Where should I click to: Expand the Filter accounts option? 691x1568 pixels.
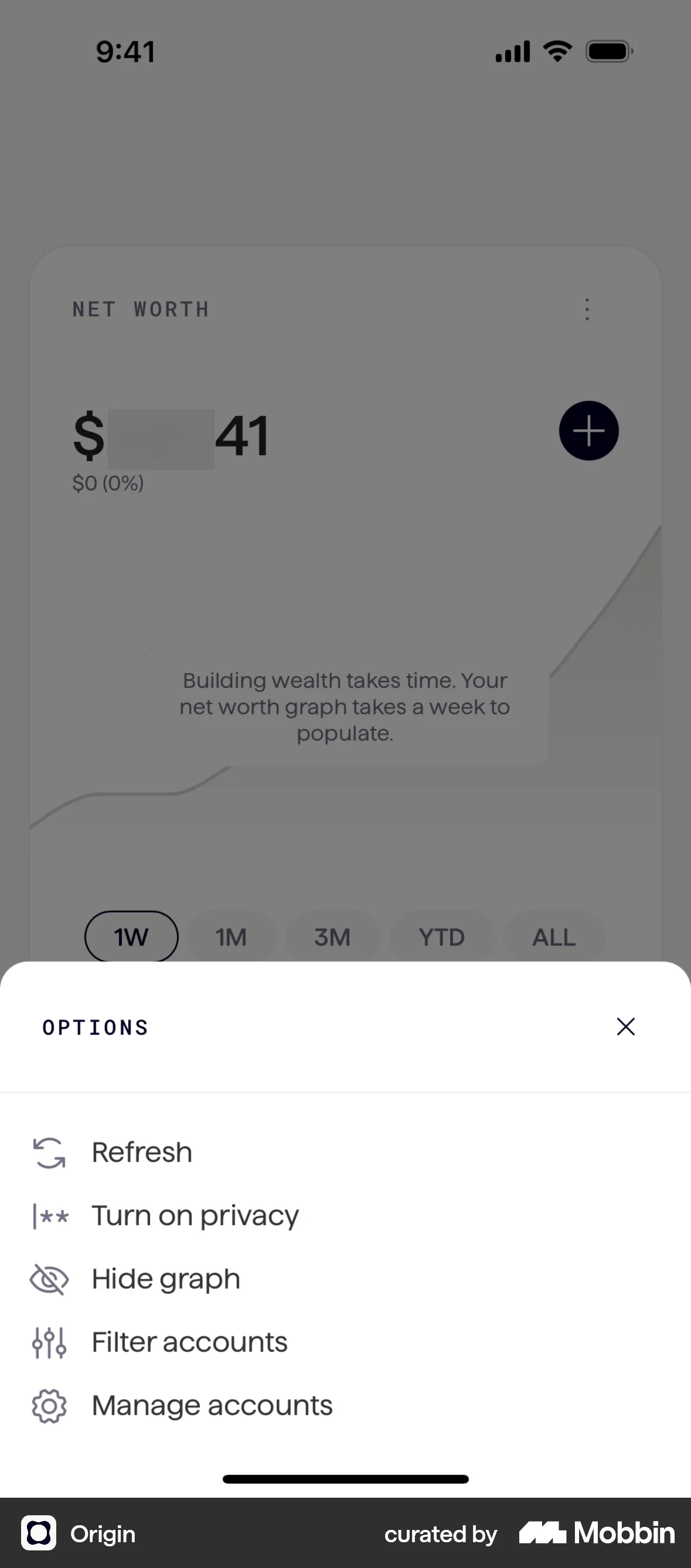click(189, 1342)
